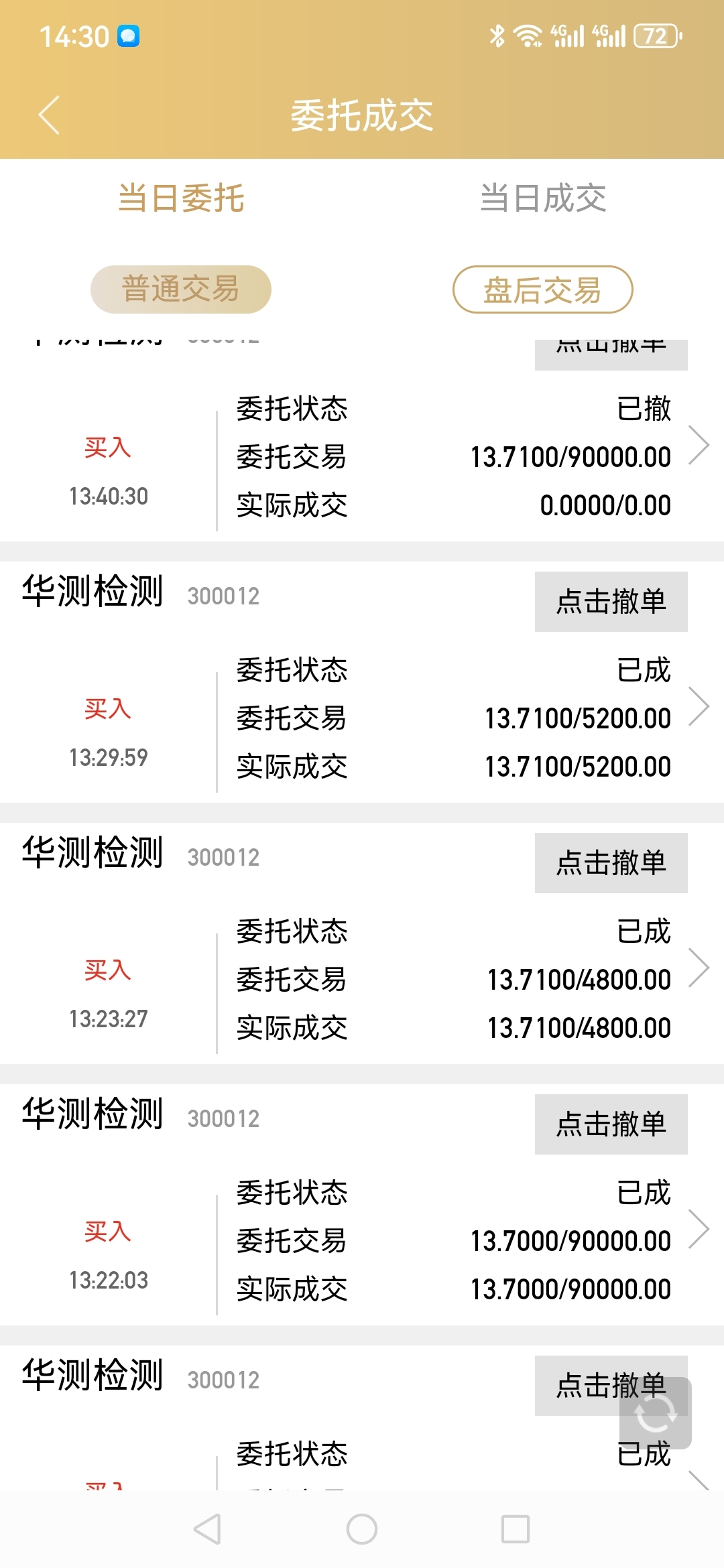Choose the 普通交易 filter chip

click(181, 289)
